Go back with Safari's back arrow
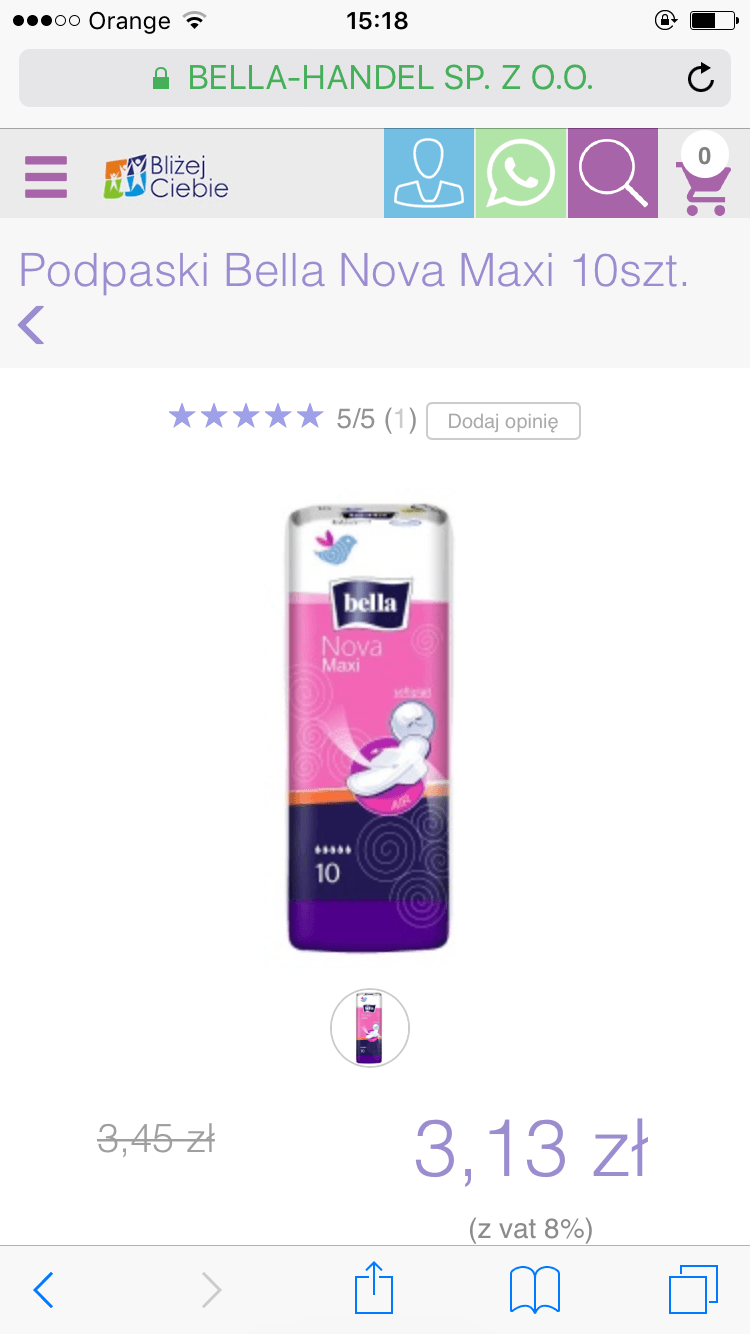750x1334 pixels. (x=42, y=1289)
